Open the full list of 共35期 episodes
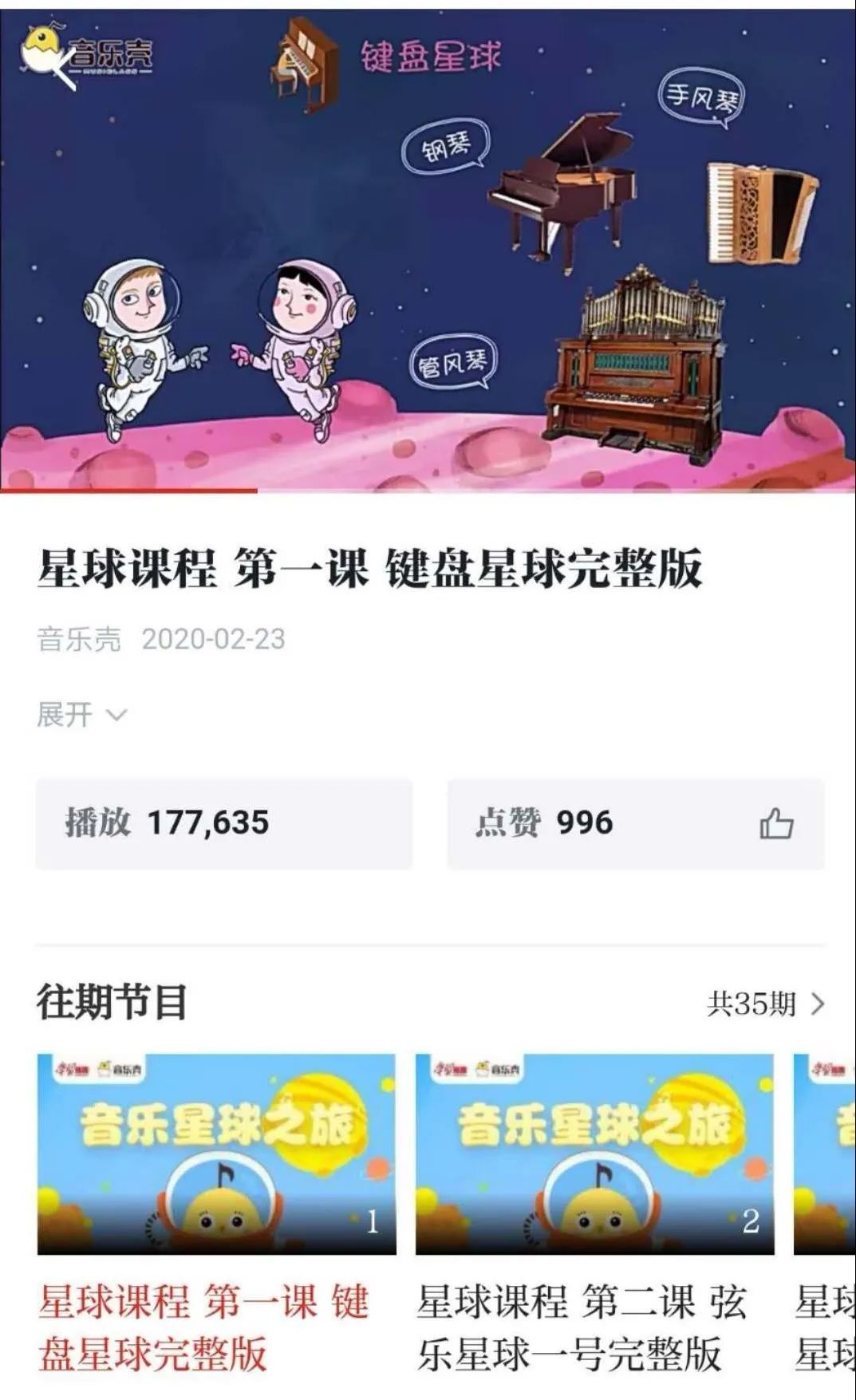This screenshot has width=856, height=1400. point(765,1004)
